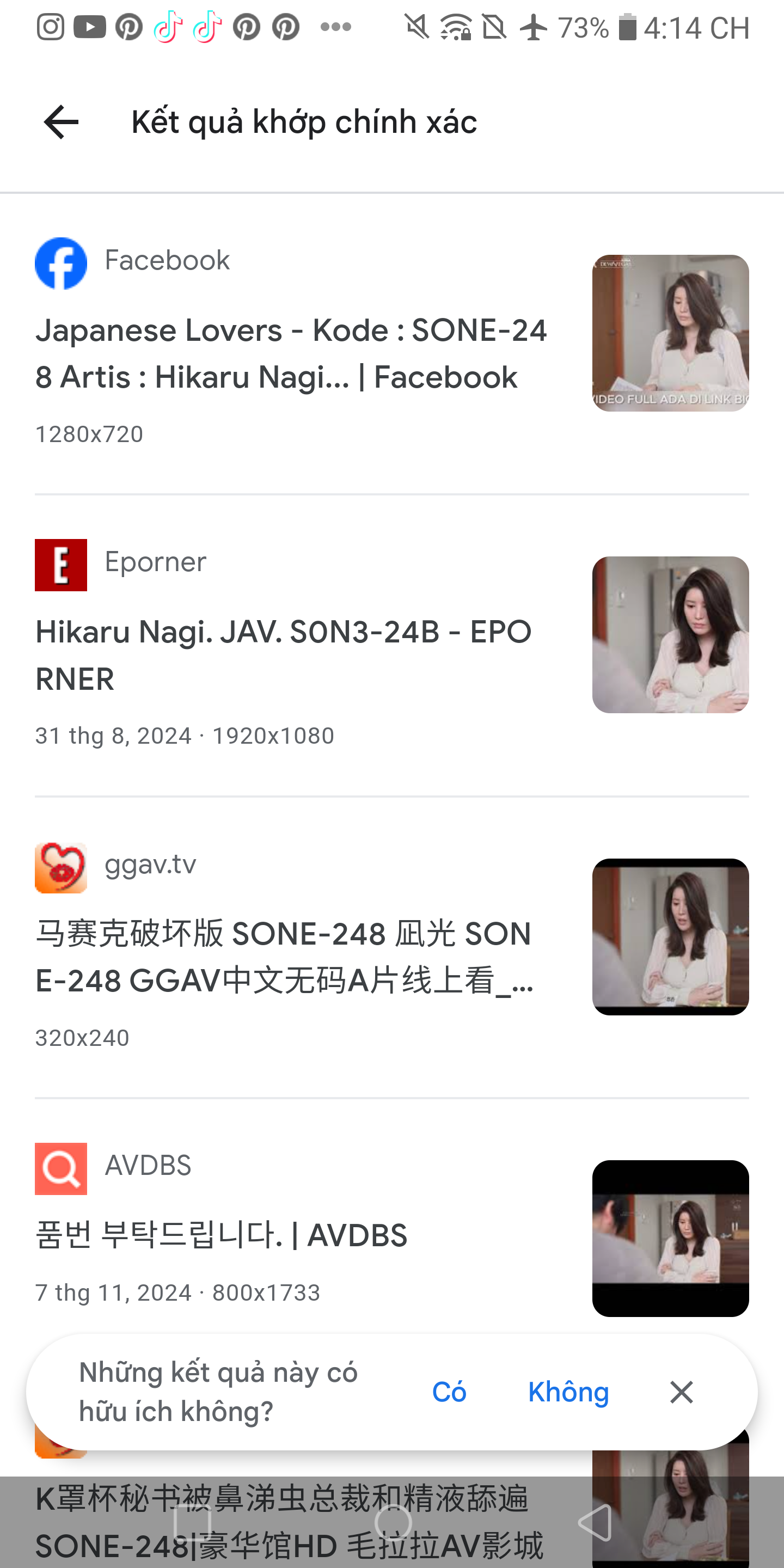Image resolution: width=784 pixels, height=1568 pixels.
Task: Answer Không to the feedback prompt
Action: pyautogui.click(x=568, y=1392)
